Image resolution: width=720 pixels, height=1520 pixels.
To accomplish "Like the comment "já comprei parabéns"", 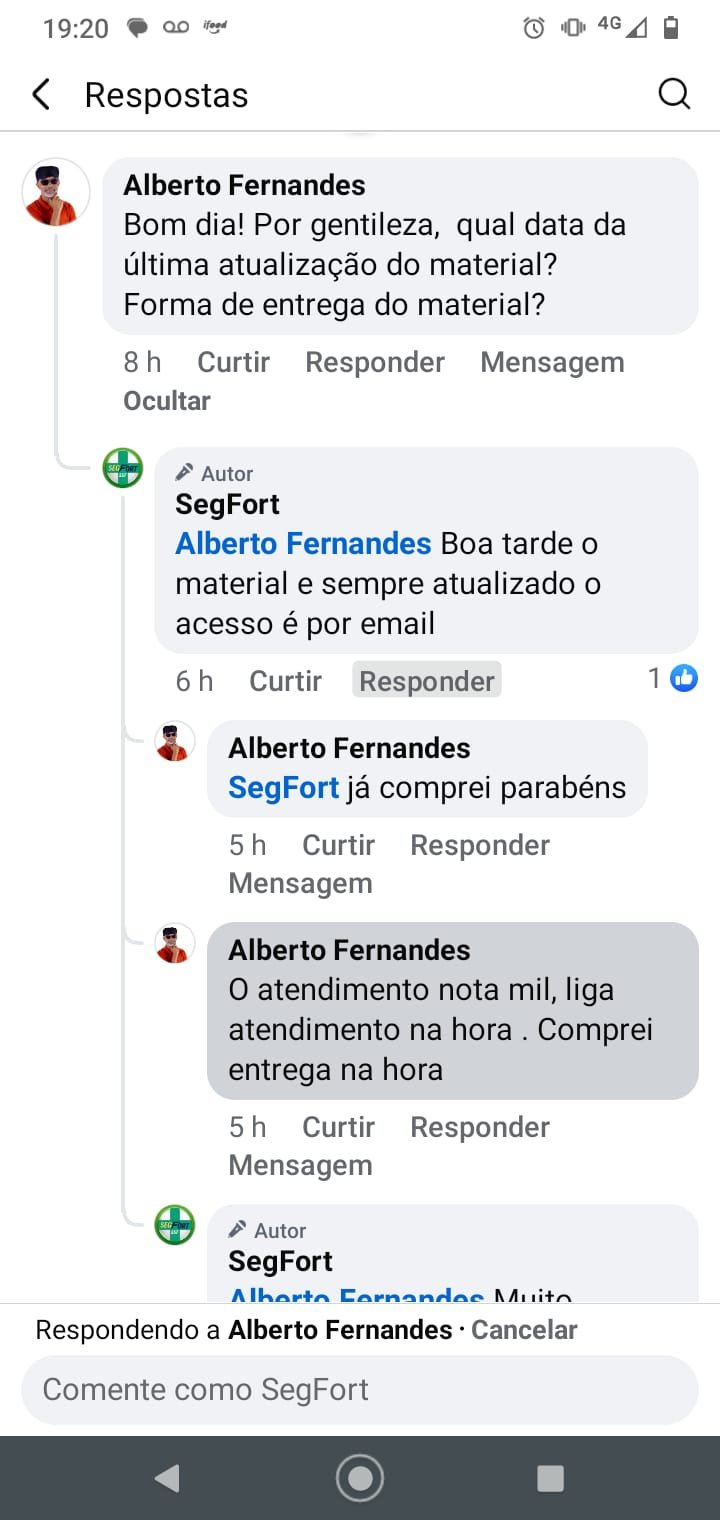I will click(x=338, y=845).
